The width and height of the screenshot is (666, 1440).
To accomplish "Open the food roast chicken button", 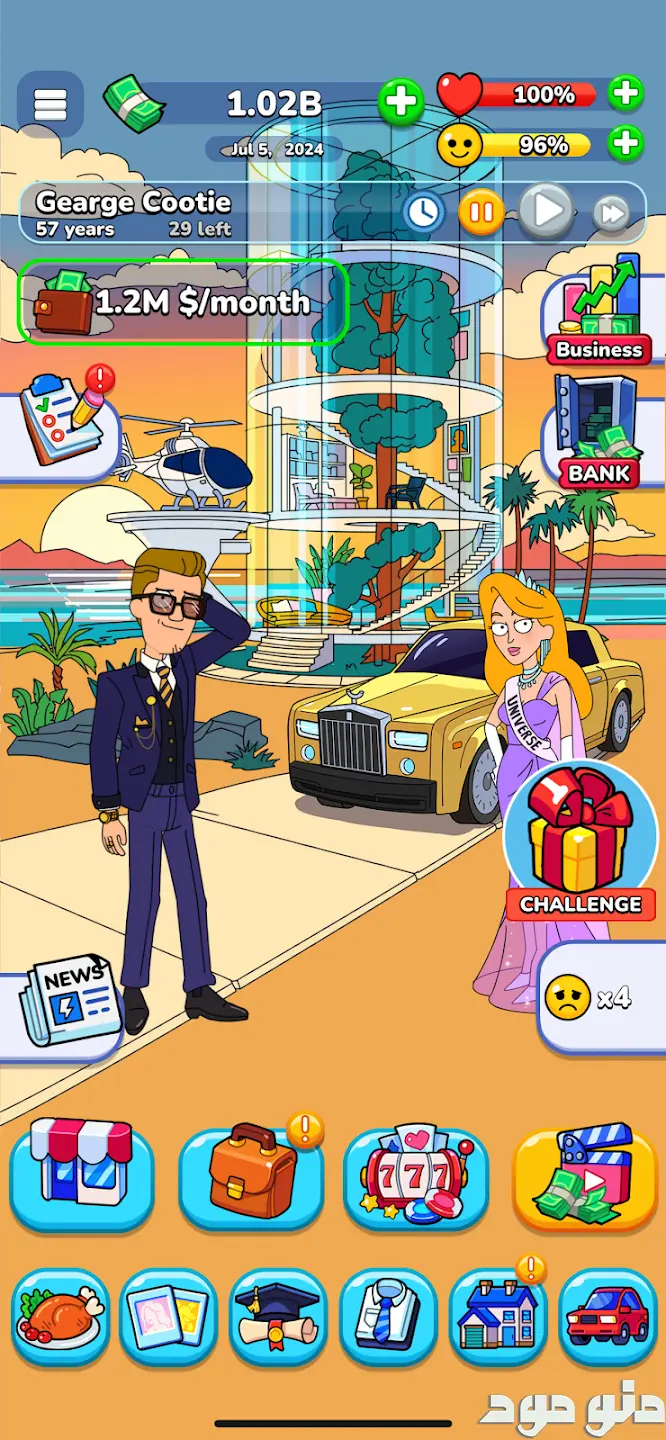I will 62,1314.
